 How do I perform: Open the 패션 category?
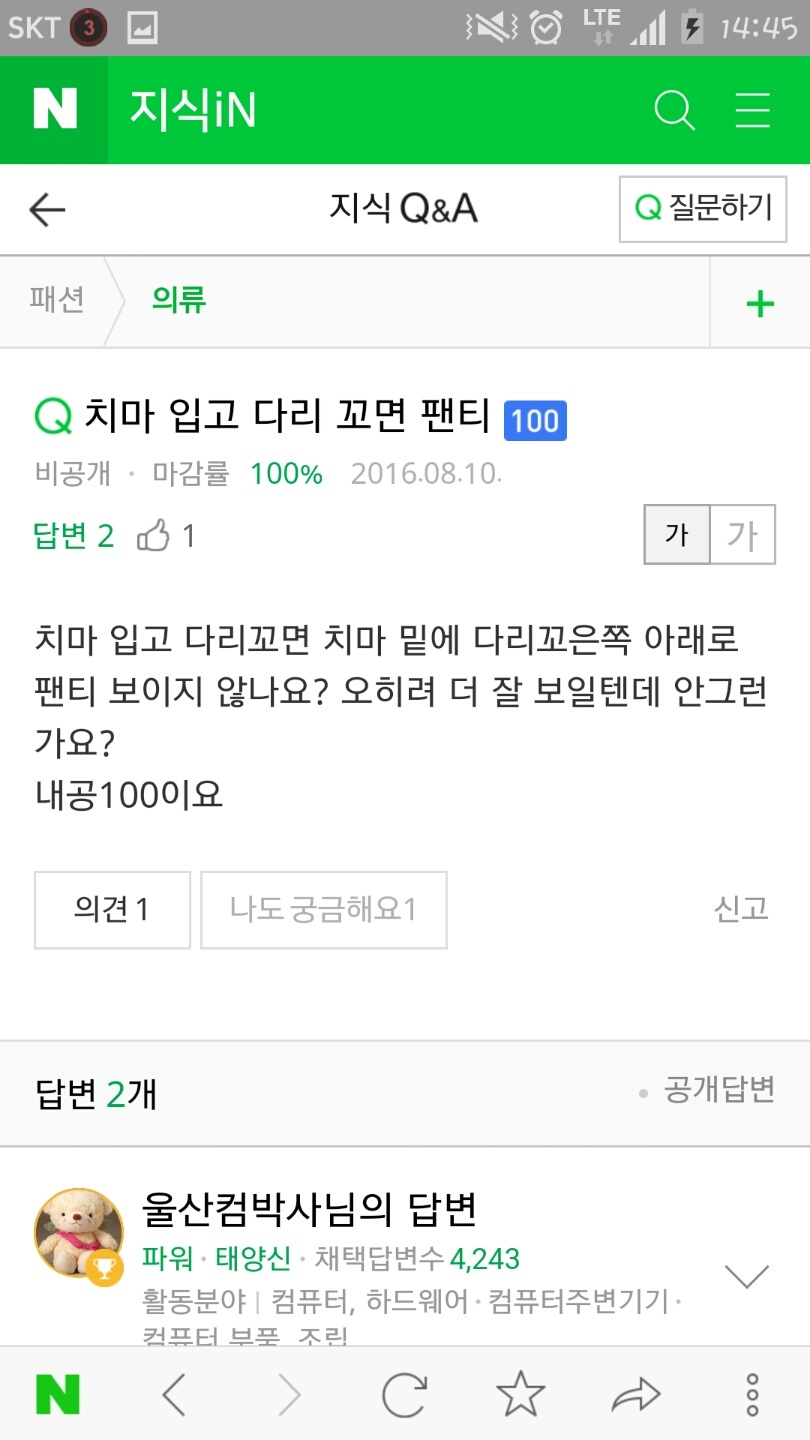click(x=57, y=300)
